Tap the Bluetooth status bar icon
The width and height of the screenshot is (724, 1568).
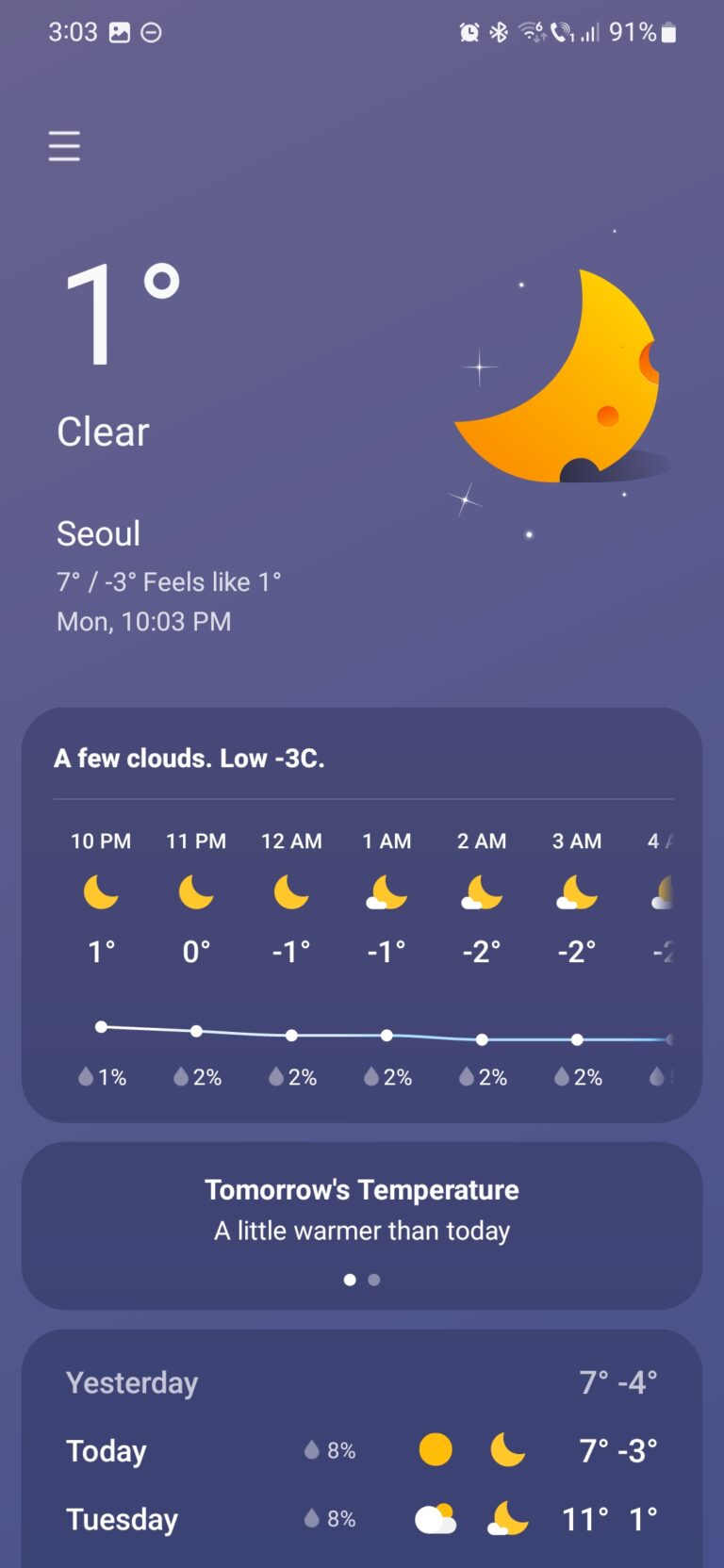click(499, 31)
